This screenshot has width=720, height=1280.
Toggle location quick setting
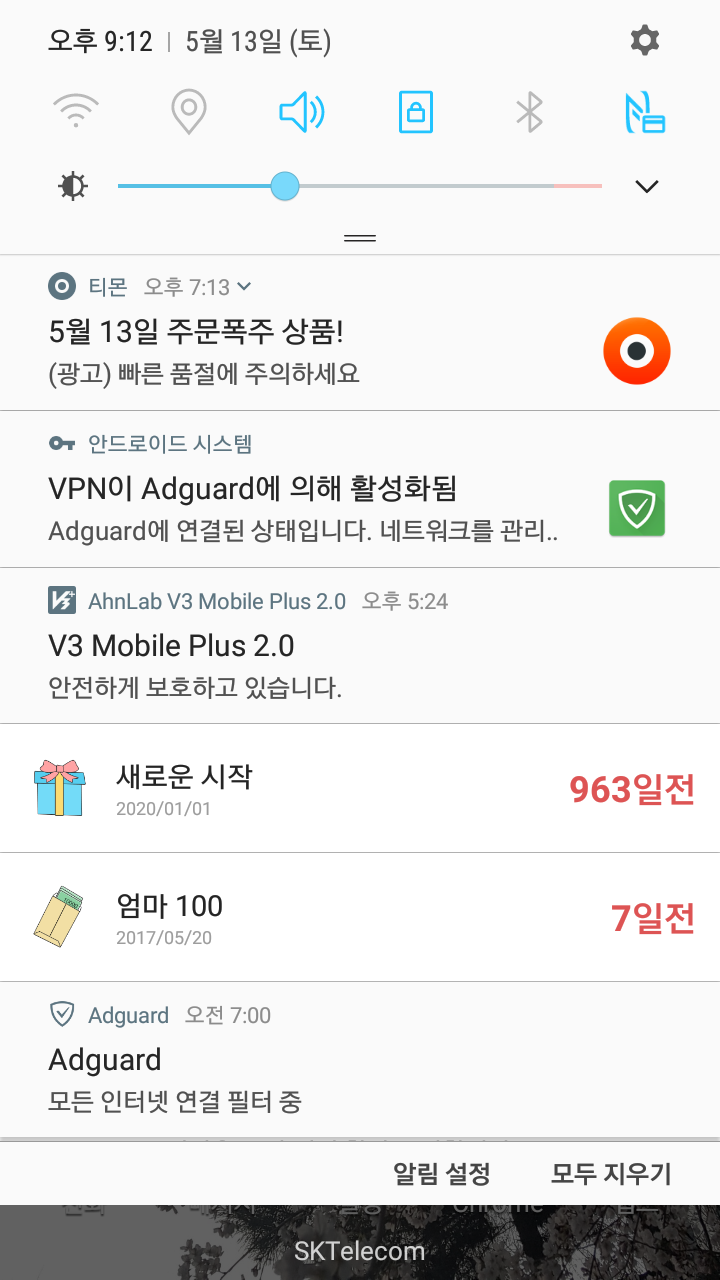(x=189, y=112)
